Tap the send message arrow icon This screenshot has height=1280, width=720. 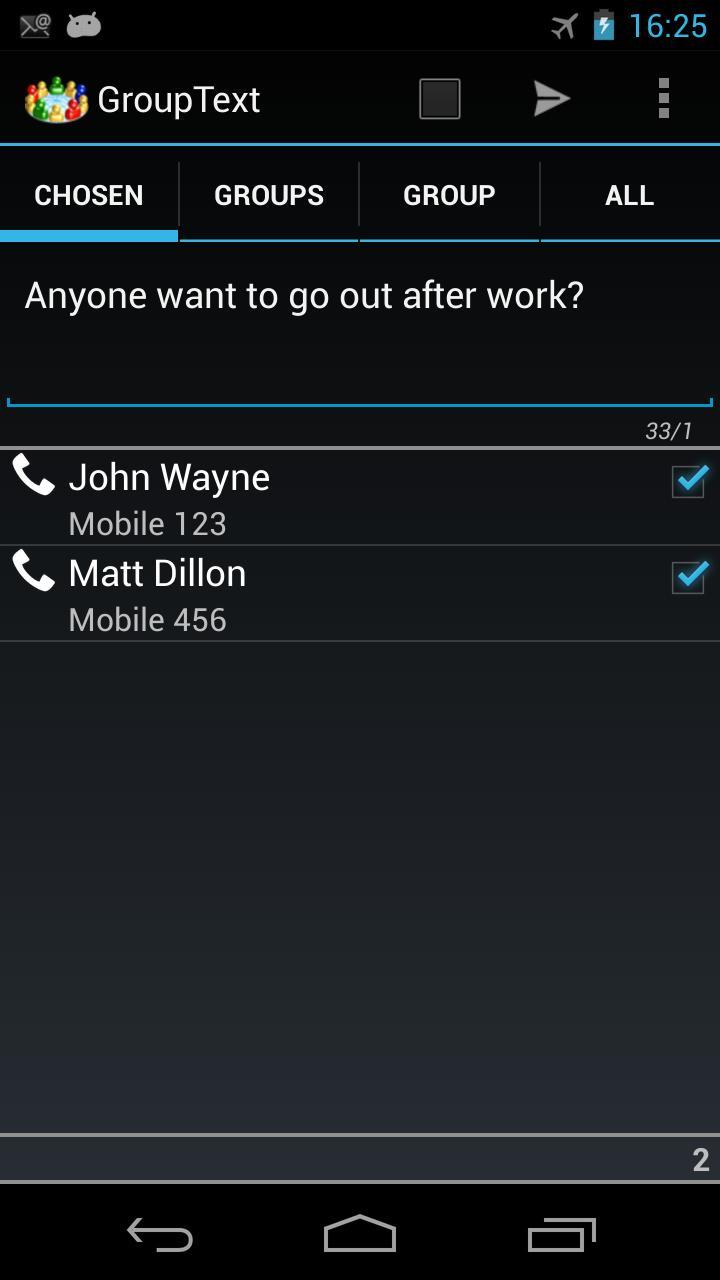pyautogui.click(x=553, y=98)
